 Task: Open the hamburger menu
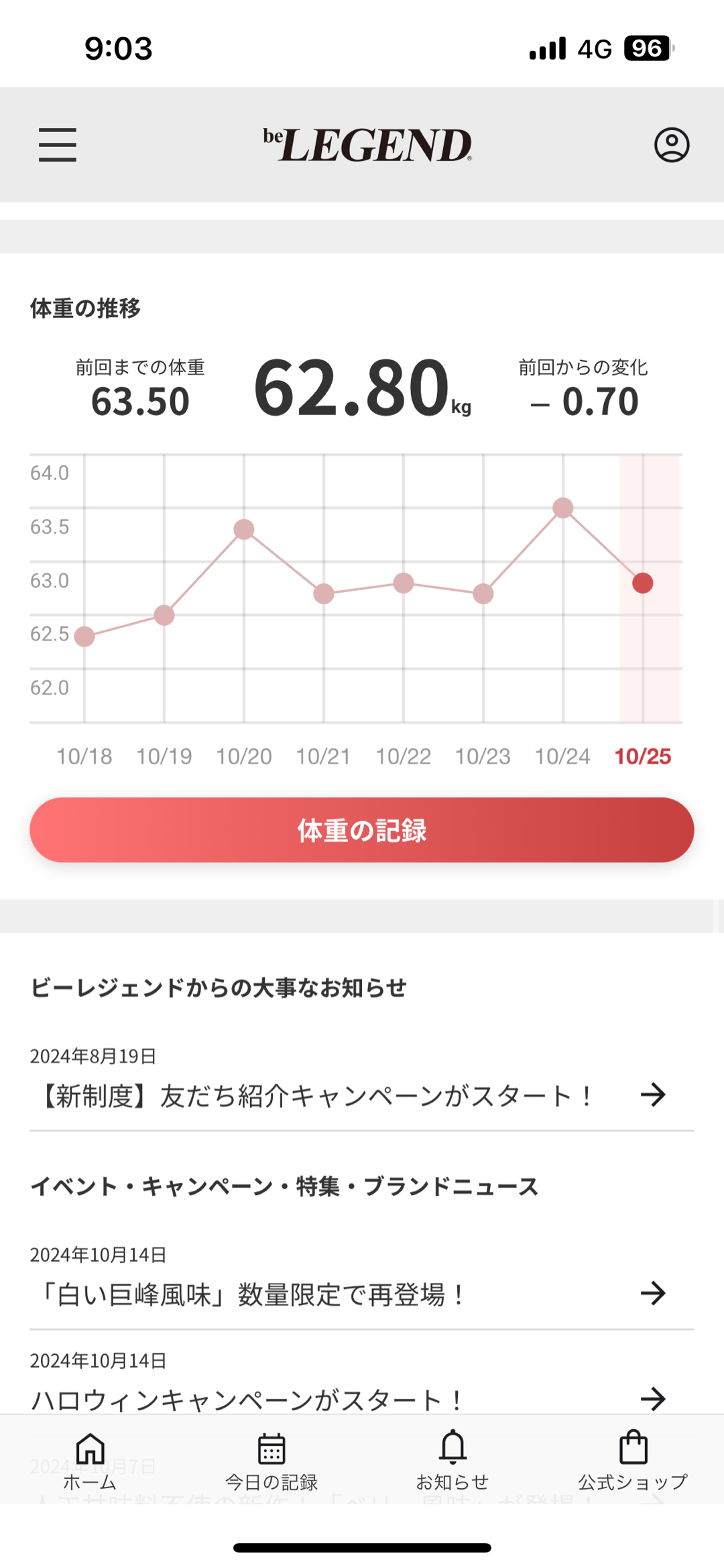click(x=58, y=145)
